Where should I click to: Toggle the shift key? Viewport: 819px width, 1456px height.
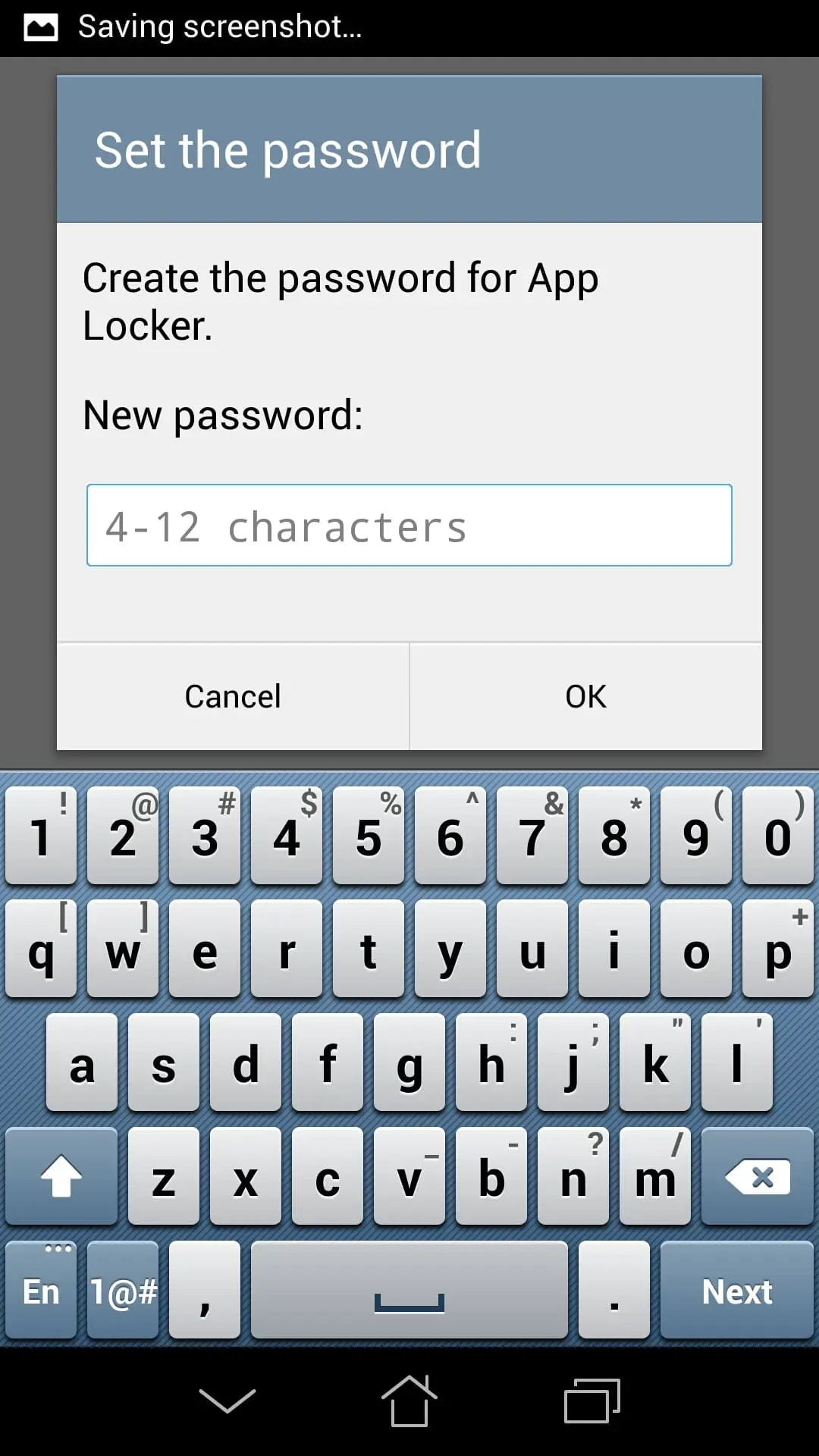click(61, 1176)
